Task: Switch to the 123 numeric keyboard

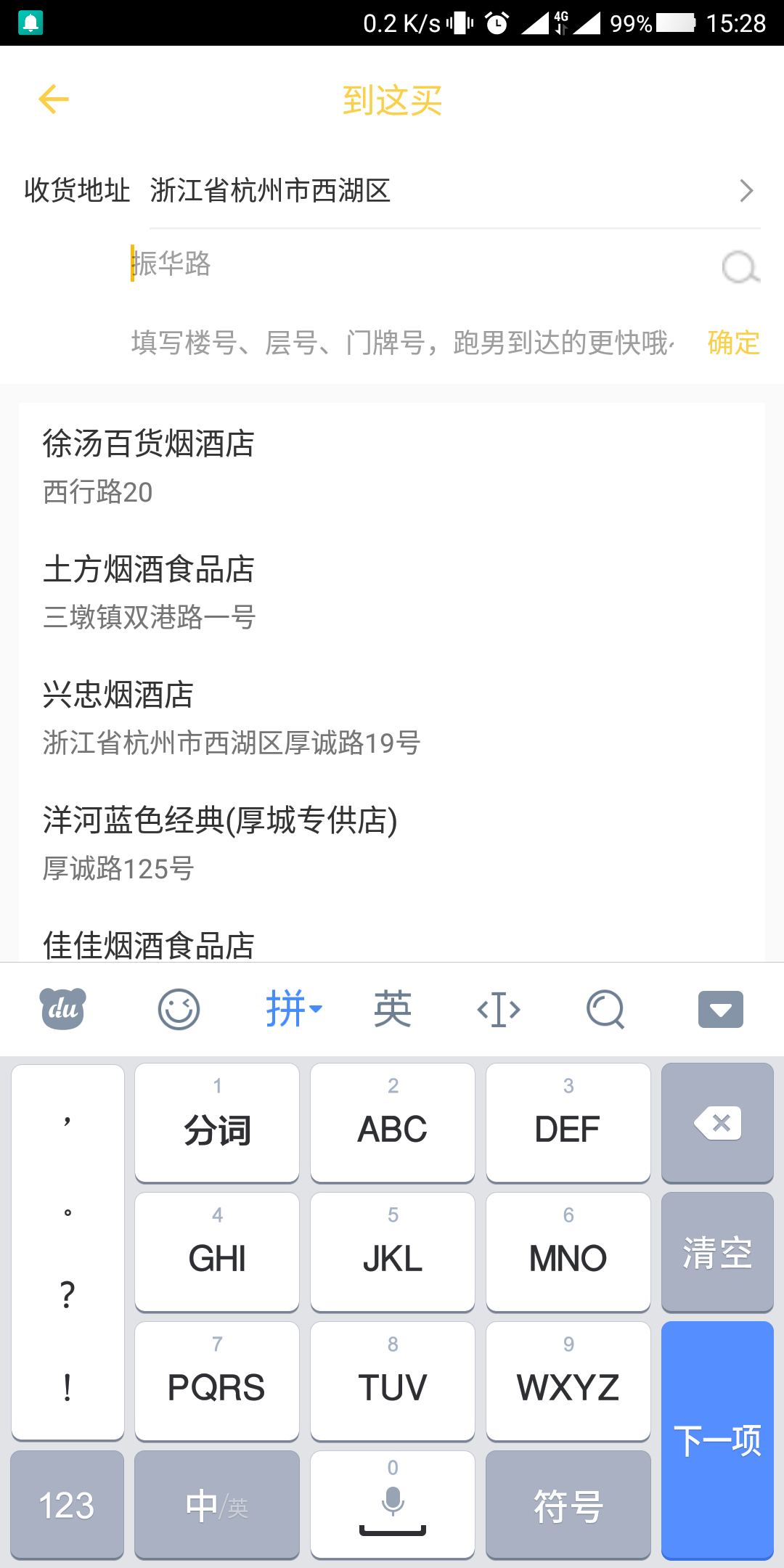Action: coord(68,1505)
